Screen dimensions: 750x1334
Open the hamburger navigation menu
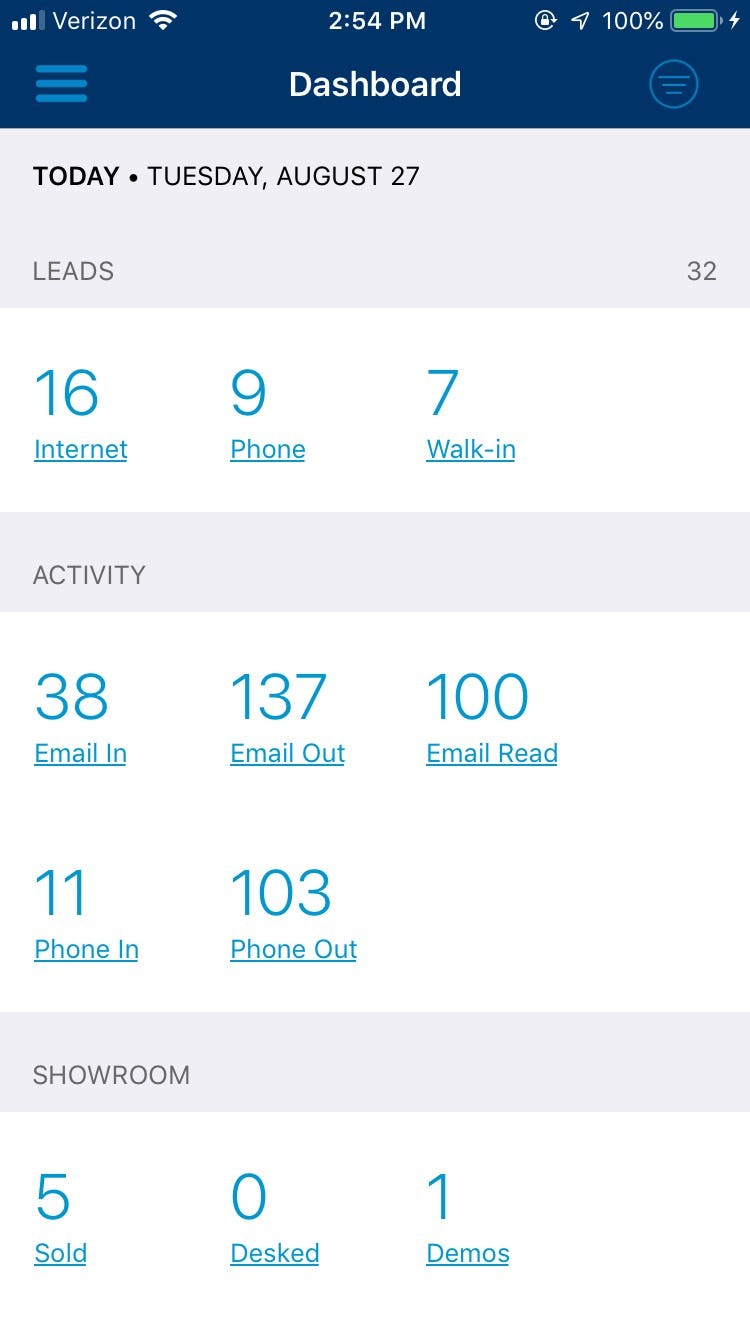pyautogui.click(x=61, y=84)
